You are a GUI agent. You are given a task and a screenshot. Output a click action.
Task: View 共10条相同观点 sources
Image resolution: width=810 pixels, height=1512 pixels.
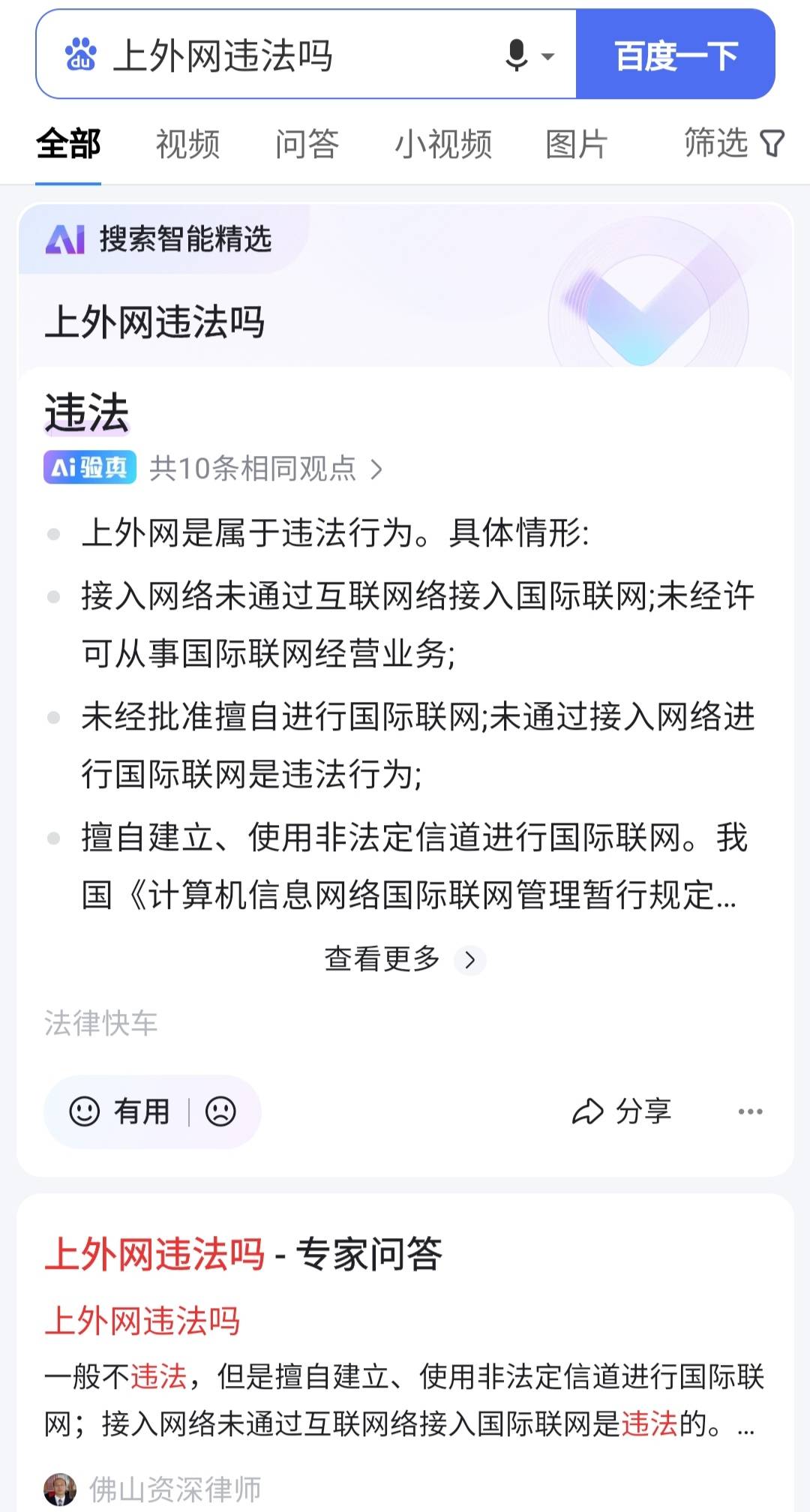pyautogui.click(x=266, y=469)
